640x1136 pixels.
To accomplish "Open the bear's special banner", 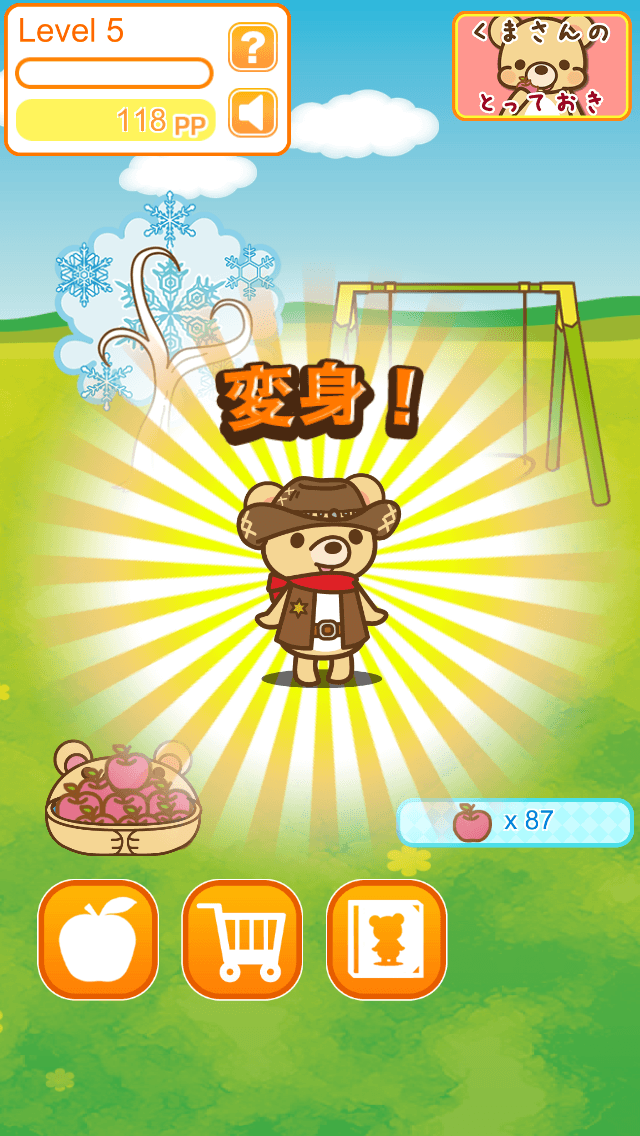I will (x=541, y=66).
